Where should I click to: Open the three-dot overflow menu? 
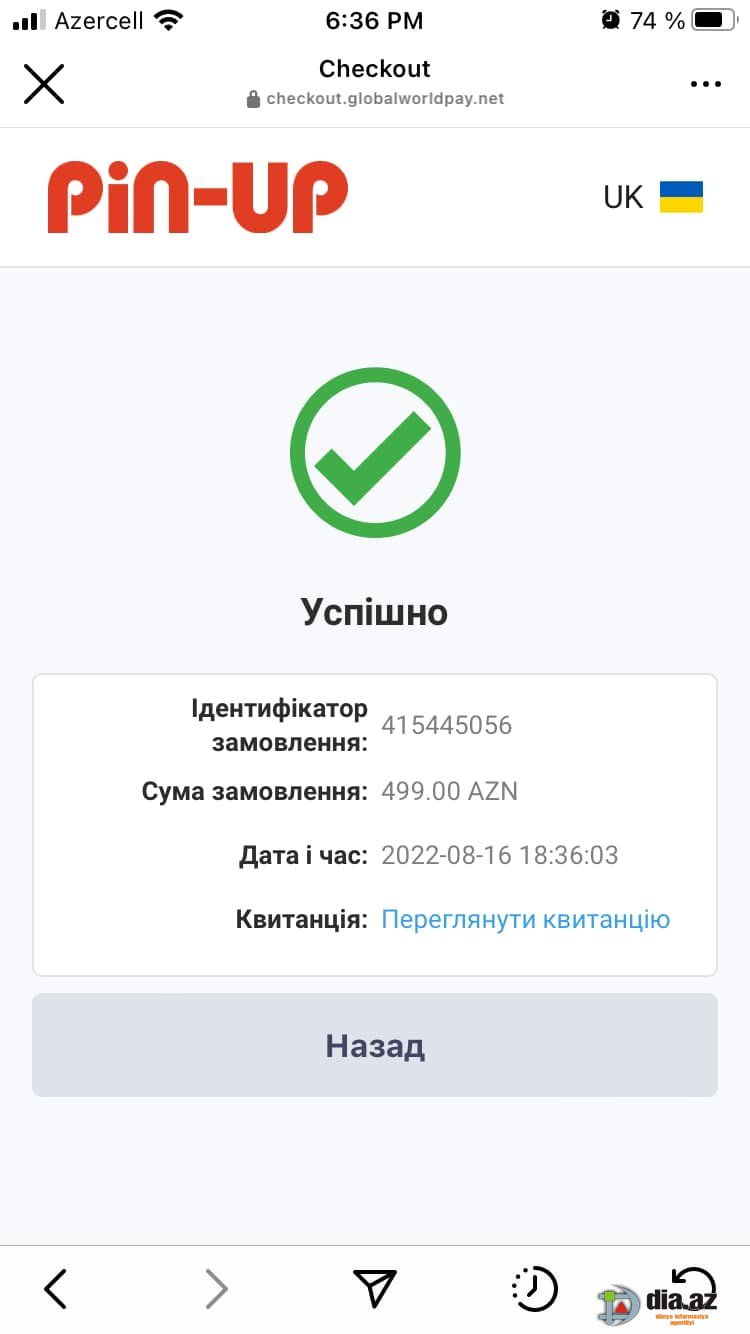[706, 84]
